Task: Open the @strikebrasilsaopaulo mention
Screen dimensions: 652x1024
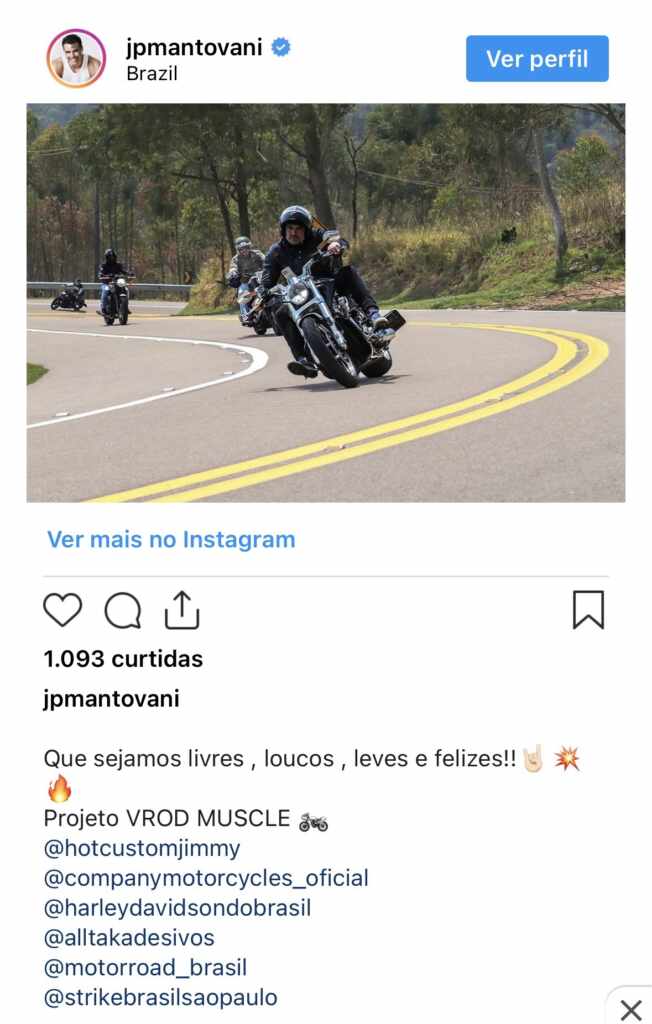Action: point(160,998)
